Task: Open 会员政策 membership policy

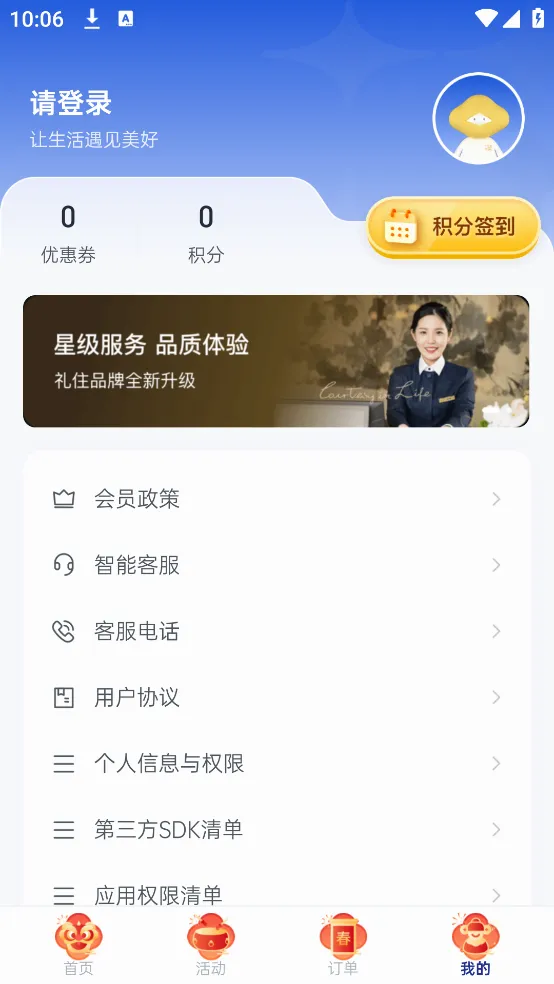Action: (277, 499)
